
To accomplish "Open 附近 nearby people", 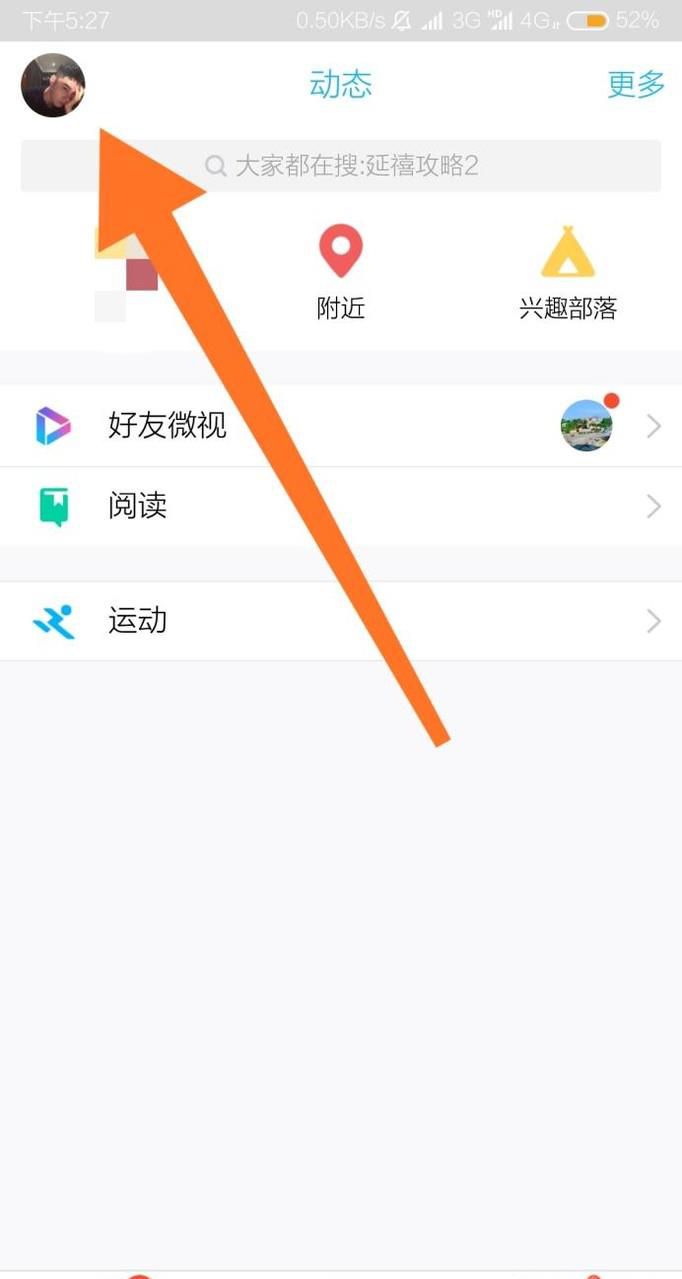I will pos(341,271).
